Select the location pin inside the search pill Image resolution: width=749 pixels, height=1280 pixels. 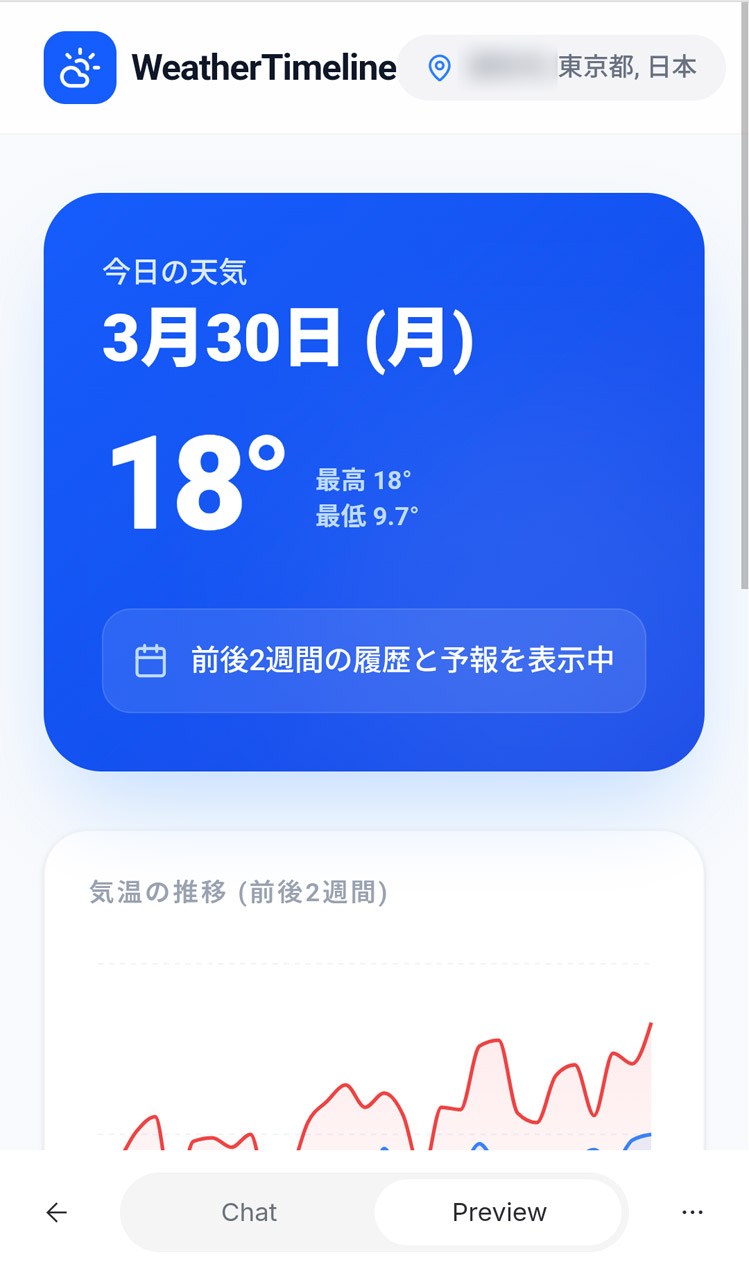438,68
